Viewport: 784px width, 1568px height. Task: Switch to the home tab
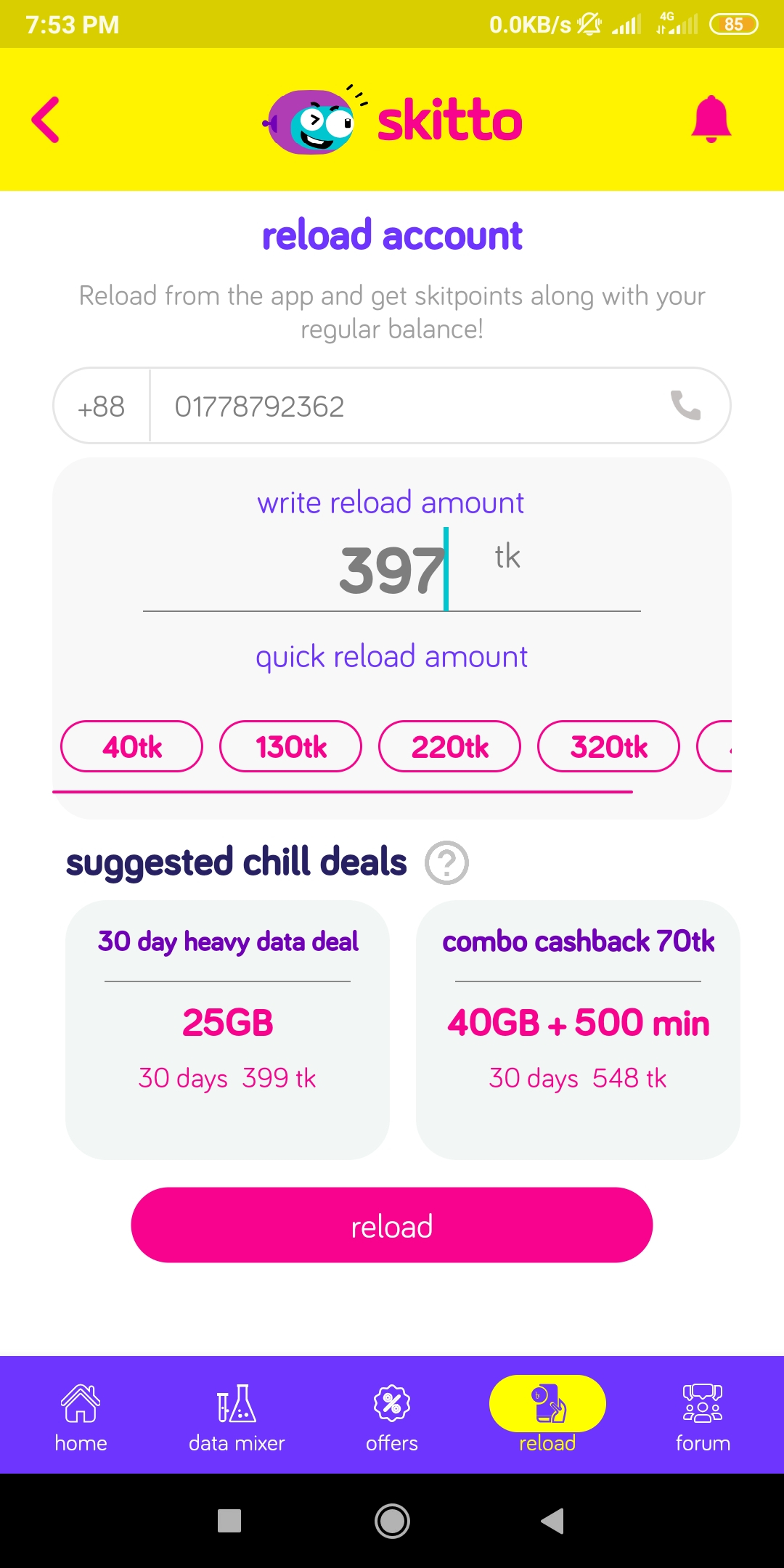pyautogui.click(x=81, y=1418)
